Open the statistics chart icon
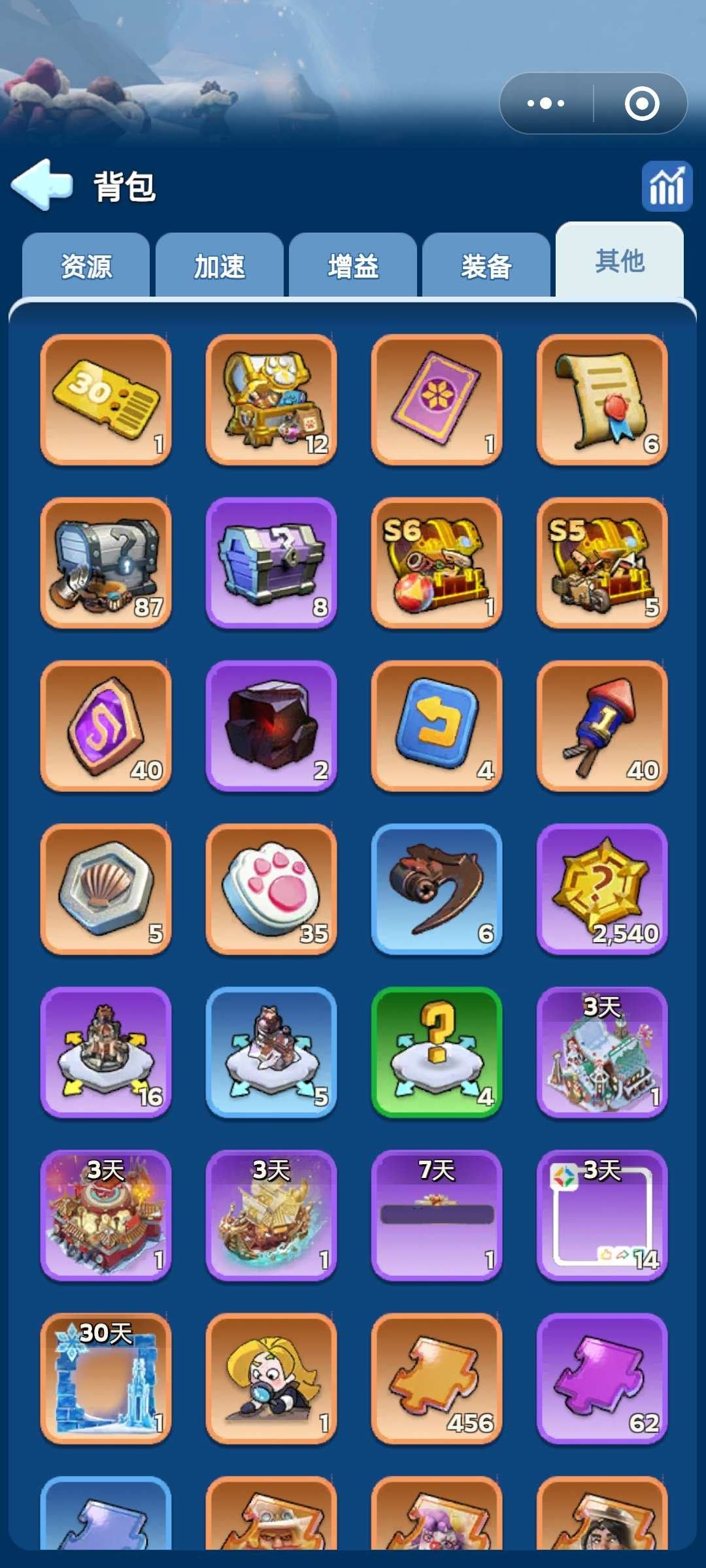The image size is (706, 1568). tap(666, 186)
